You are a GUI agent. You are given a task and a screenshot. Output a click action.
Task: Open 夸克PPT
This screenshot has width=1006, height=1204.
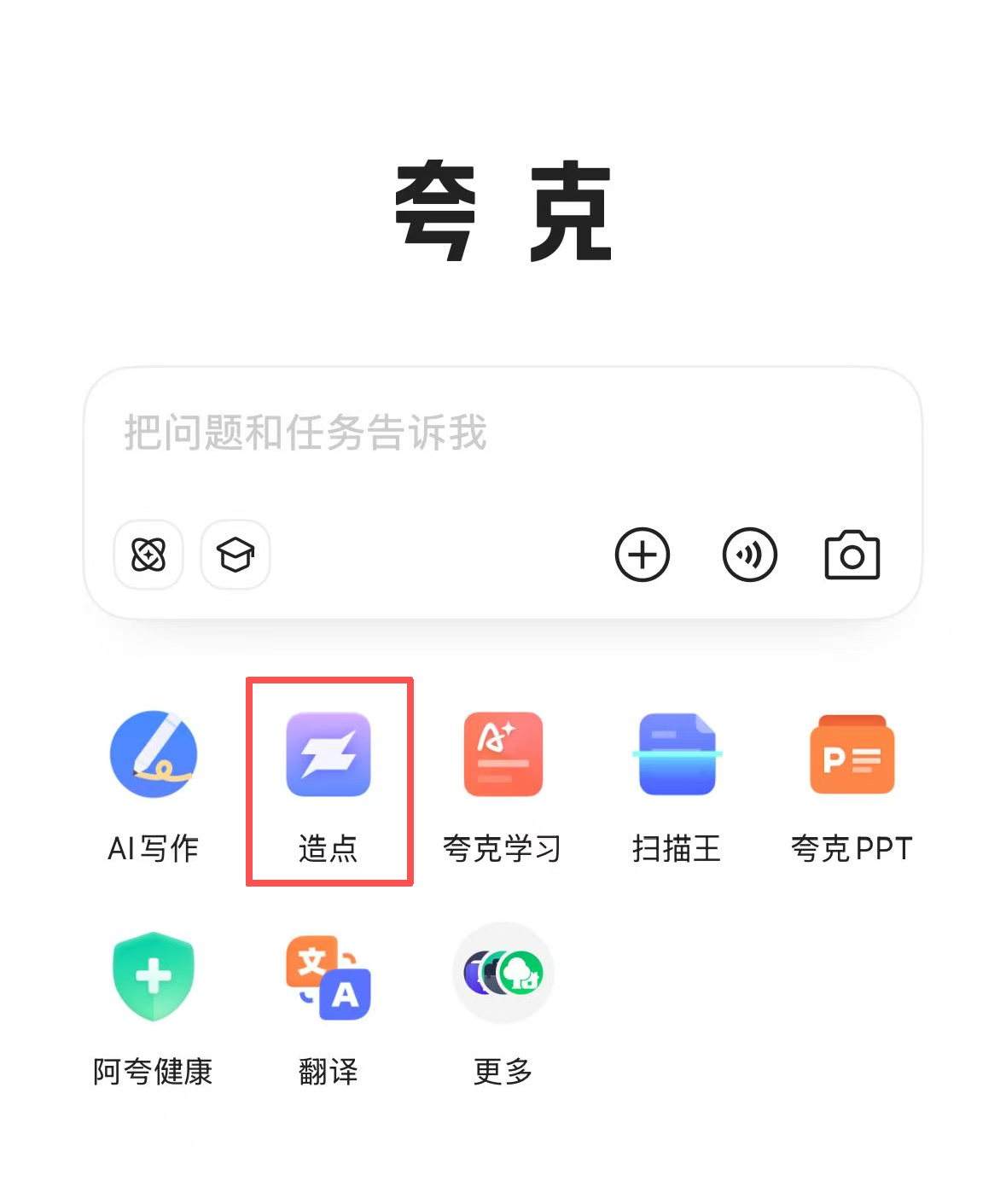[852, 754]
